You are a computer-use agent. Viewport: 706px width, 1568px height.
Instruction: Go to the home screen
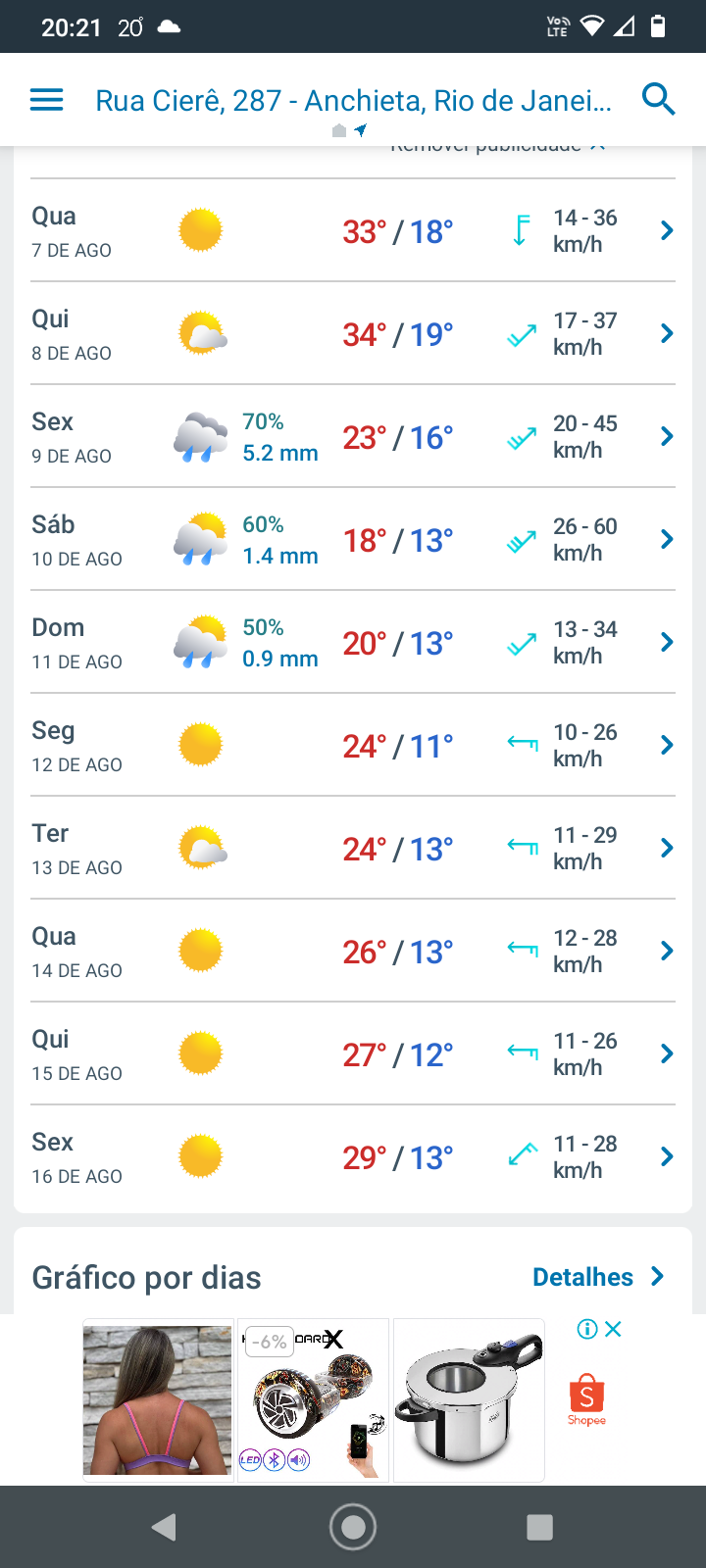click(x=353, y=1527)
